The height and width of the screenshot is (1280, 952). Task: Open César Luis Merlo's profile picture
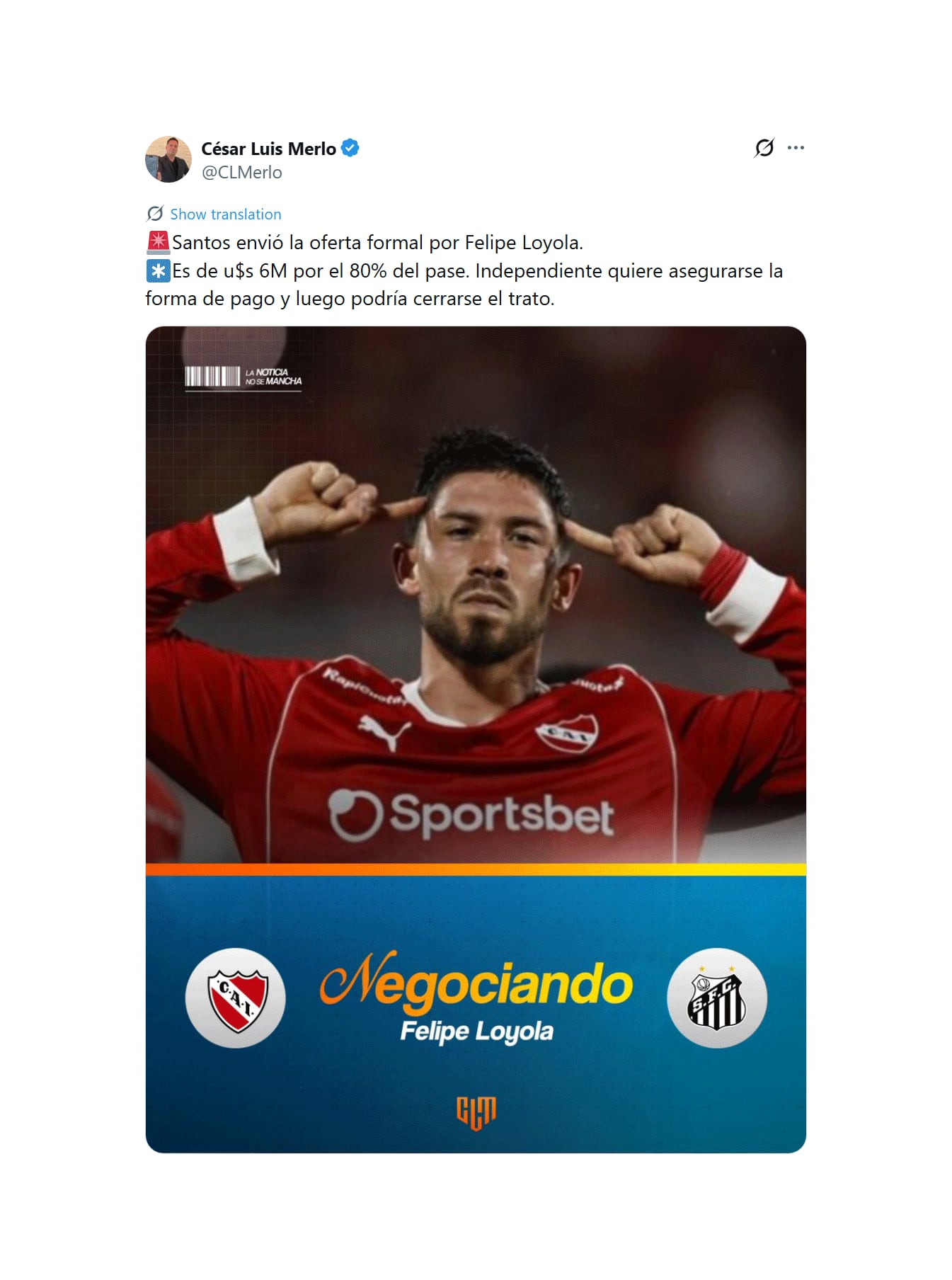pyautogui.click(x=168, y=159)
